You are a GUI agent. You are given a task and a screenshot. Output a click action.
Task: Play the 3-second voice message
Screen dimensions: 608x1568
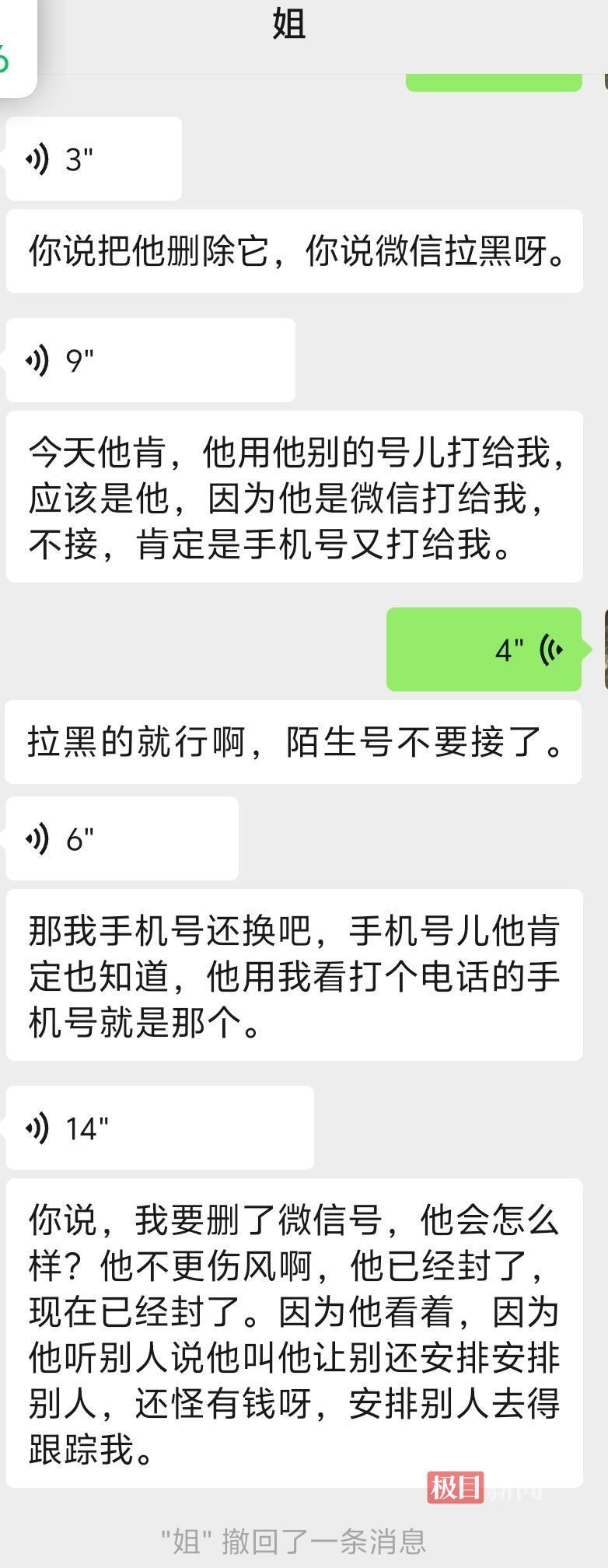[x=93, y=159]
